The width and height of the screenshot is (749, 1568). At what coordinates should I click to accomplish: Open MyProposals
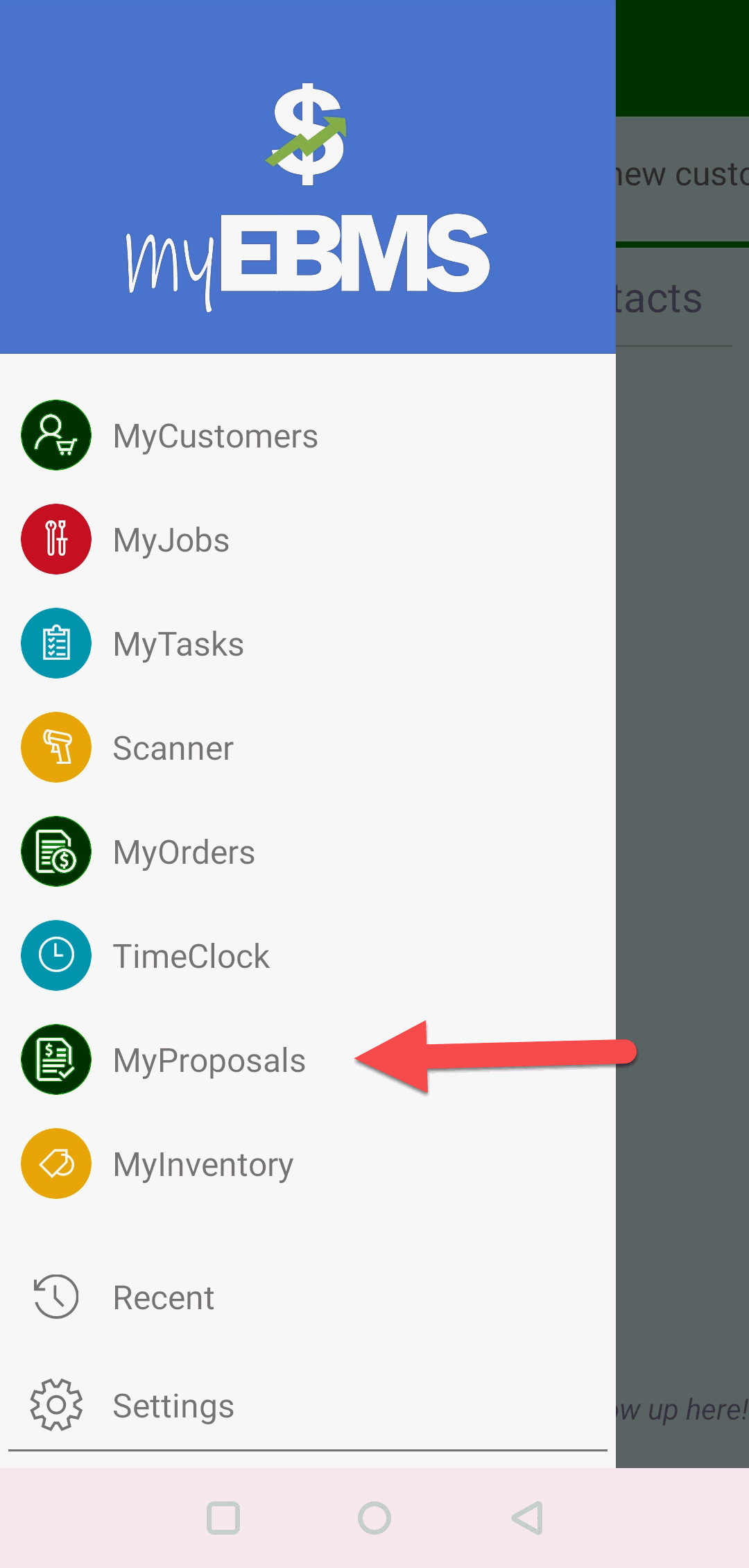tap(308, 1060)
